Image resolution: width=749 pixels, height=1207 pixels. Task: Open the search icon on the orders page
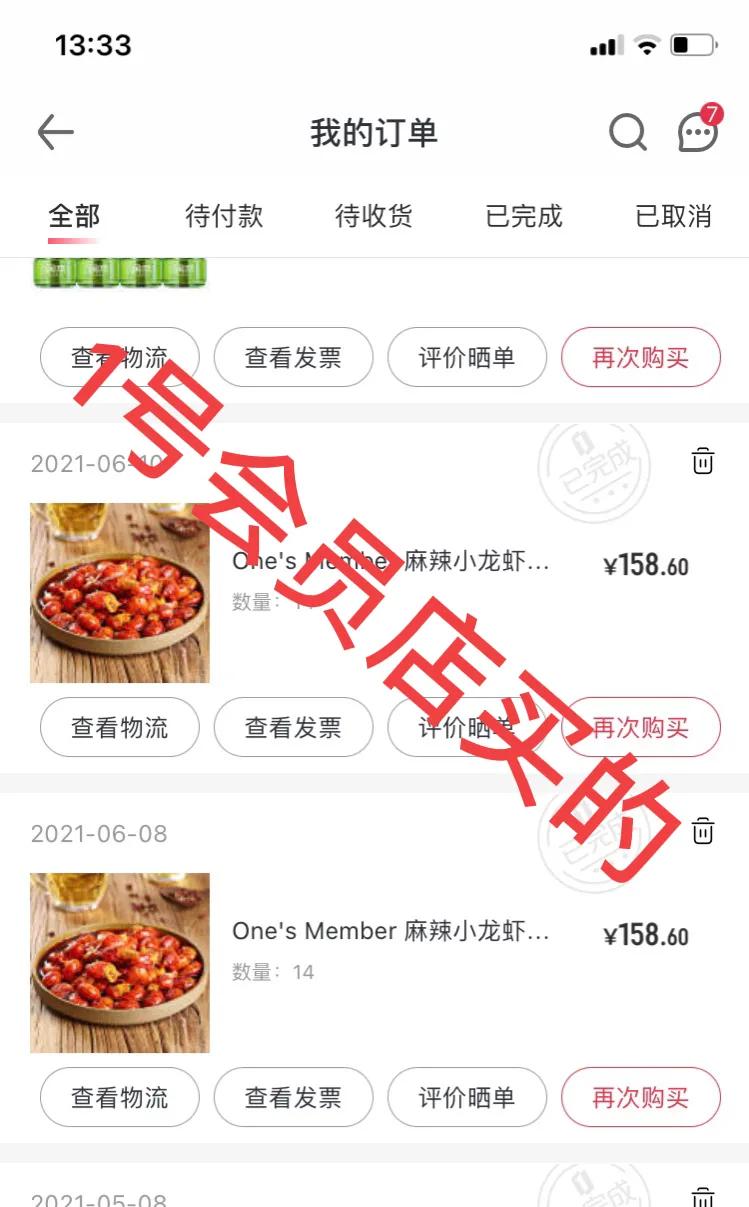[x=627, y=131]
